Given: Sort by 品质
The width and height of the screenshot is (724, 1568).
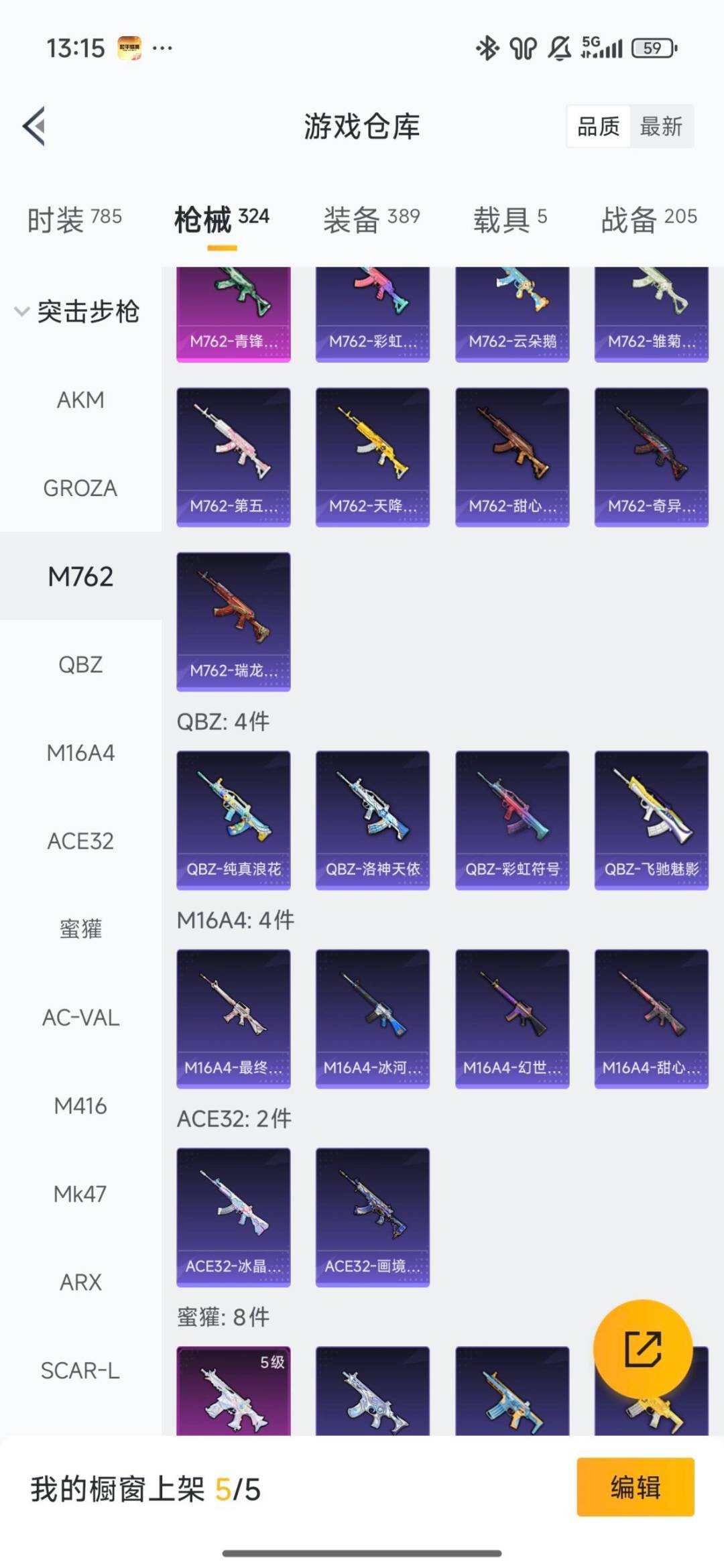Looking at the screenshot, I should (598, 126).
